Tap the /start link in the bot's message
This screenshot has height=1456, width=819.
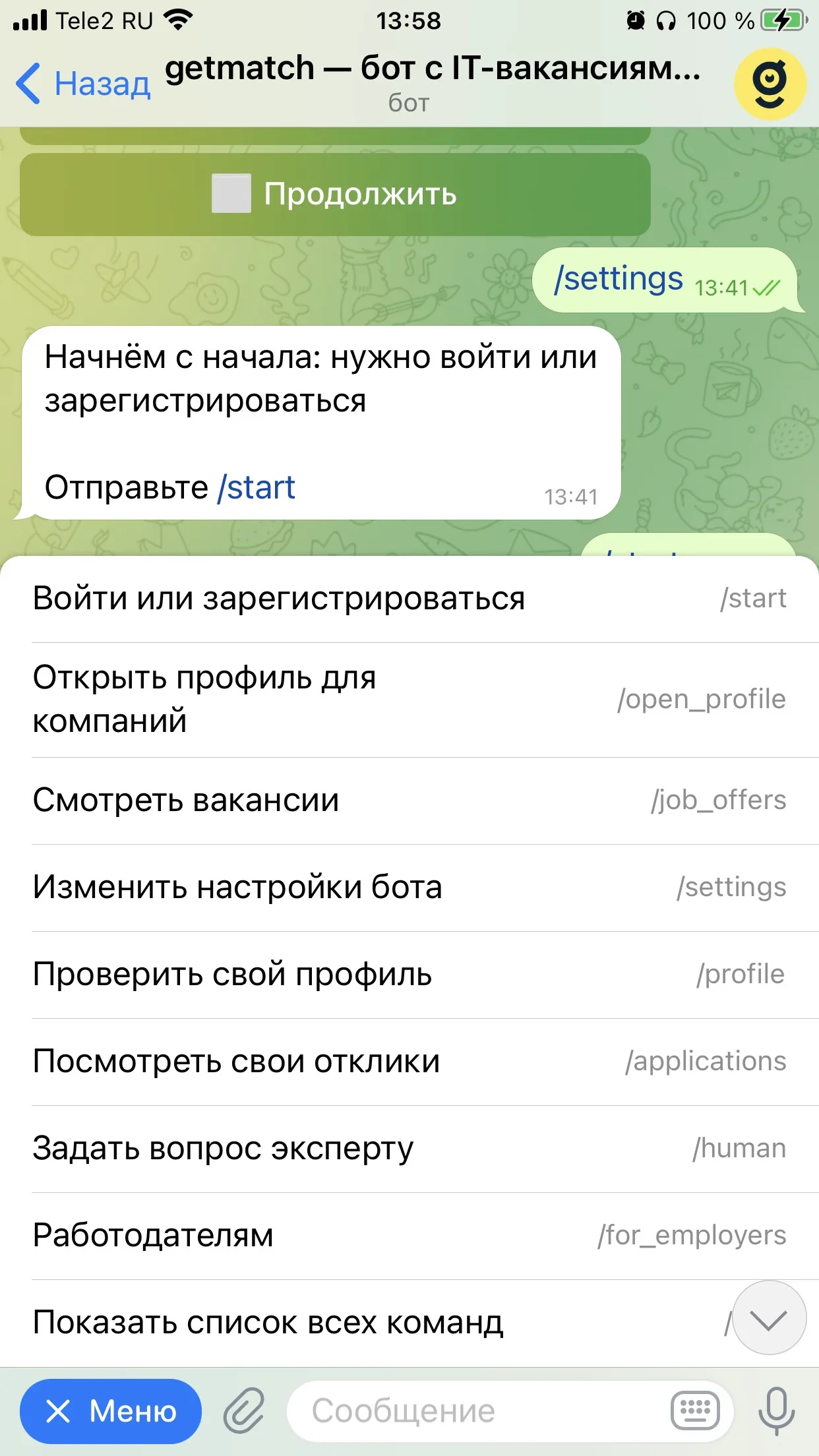[256, 487]
